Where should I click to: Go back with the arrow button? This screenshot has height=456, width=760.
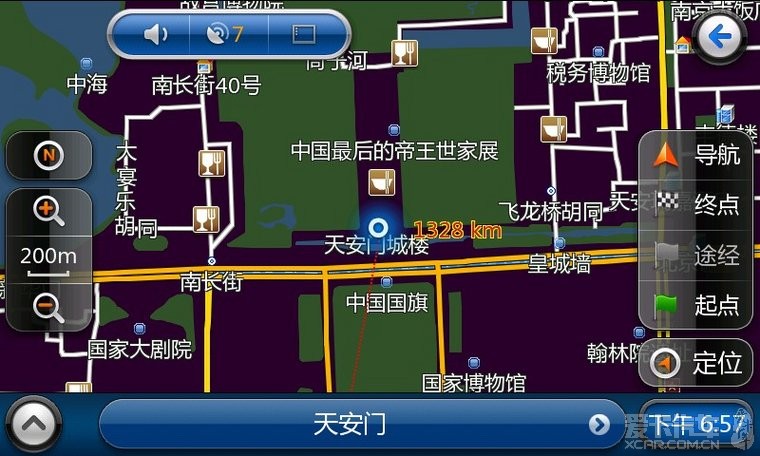tap(718, 38)
